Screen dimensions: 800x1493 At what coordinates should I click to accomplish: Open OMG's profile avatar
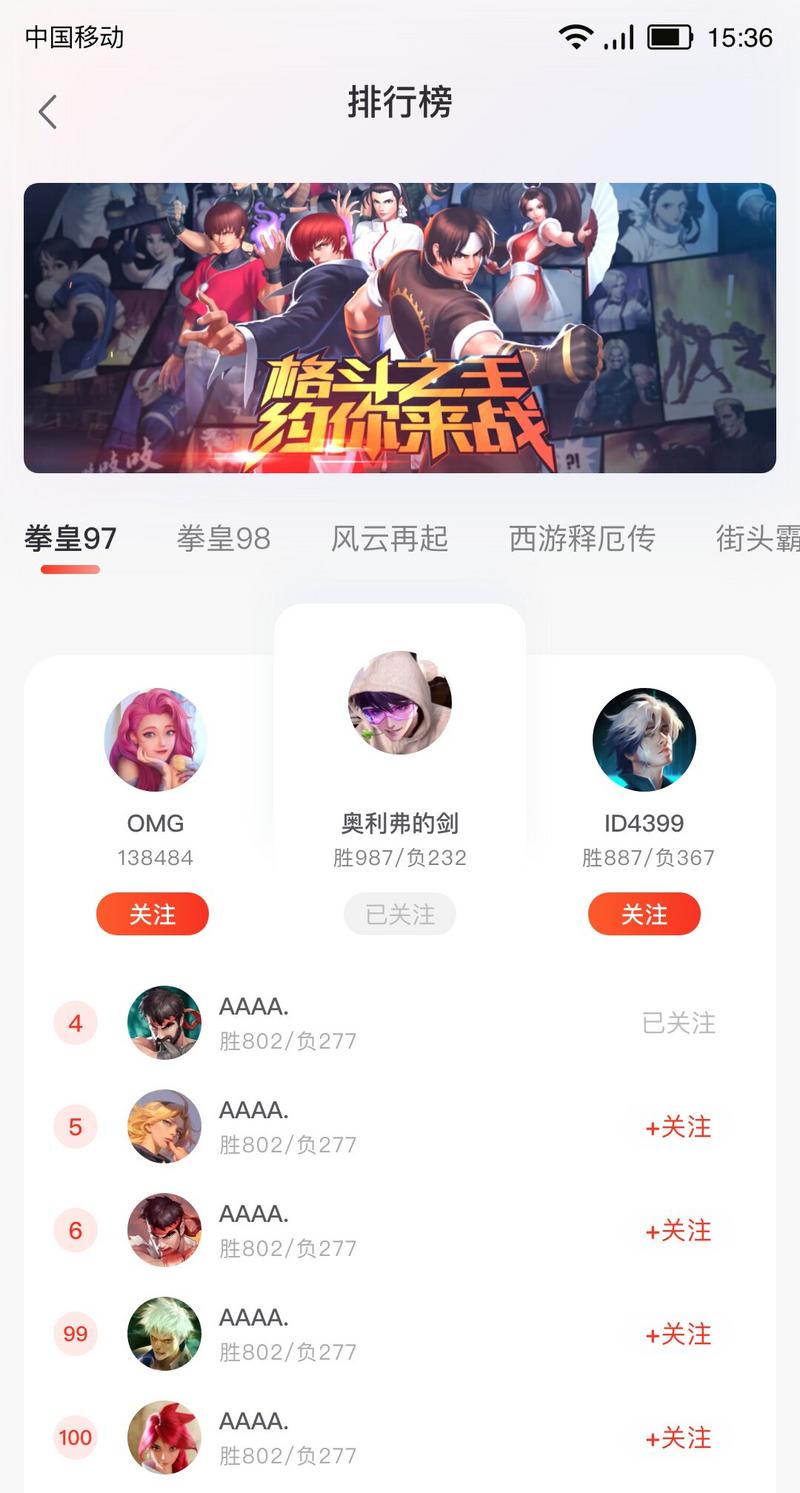pyautogui.click(x=155, y=740)
